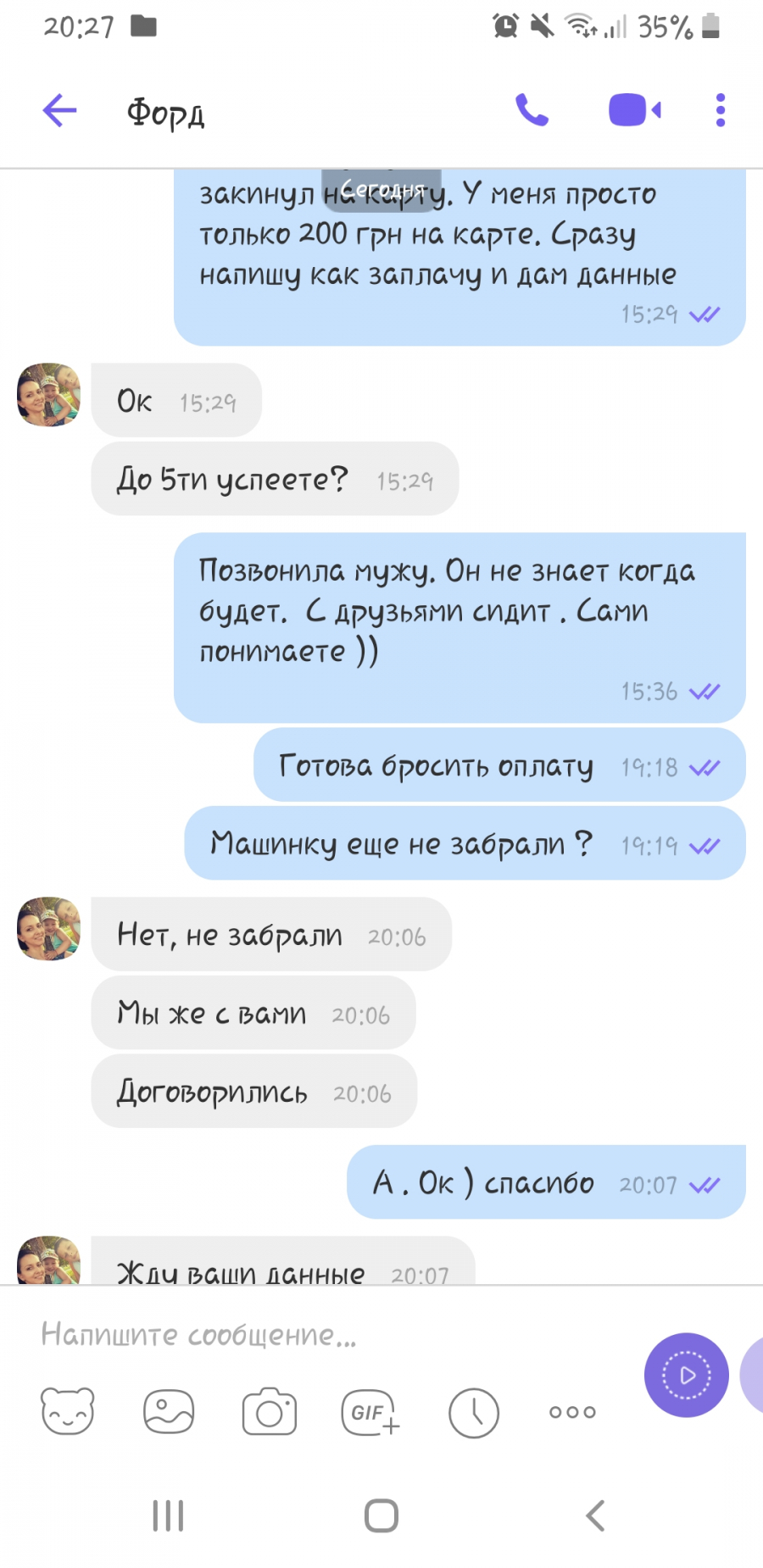Start a video call with Форд

tap(635, 110)
